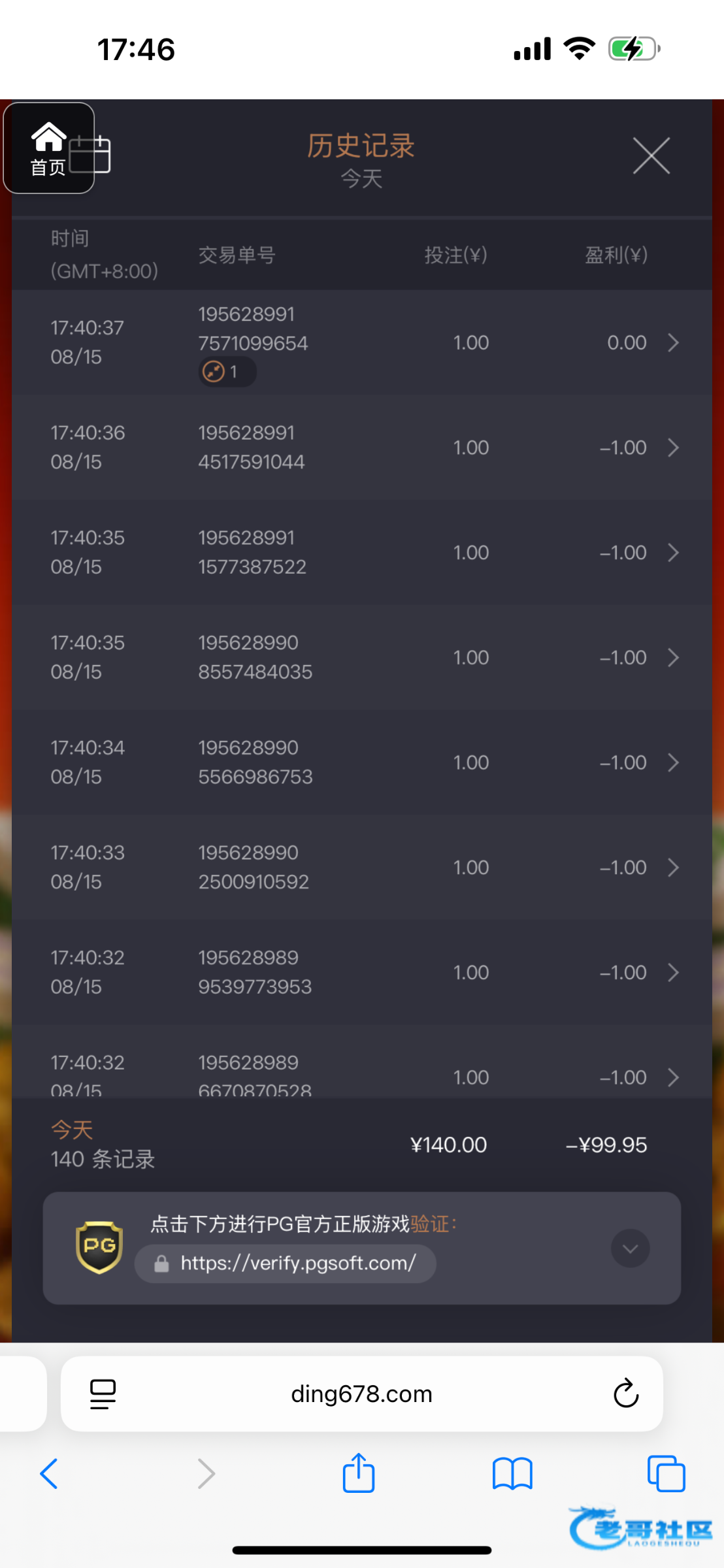This screenshot has width=724, height=1568.
Task: Show all open Safari tabs
Action: tap(666, 1474)
